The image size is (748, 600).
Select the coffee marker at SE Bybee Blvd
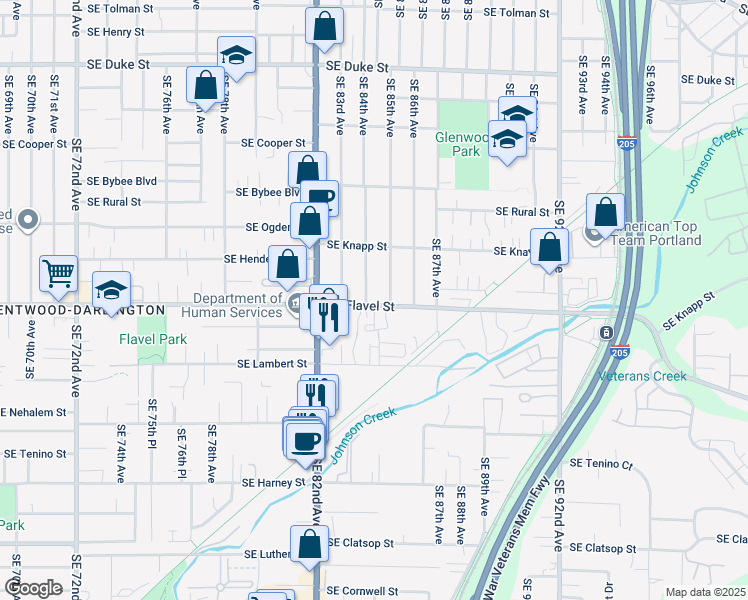pos(321,197)
